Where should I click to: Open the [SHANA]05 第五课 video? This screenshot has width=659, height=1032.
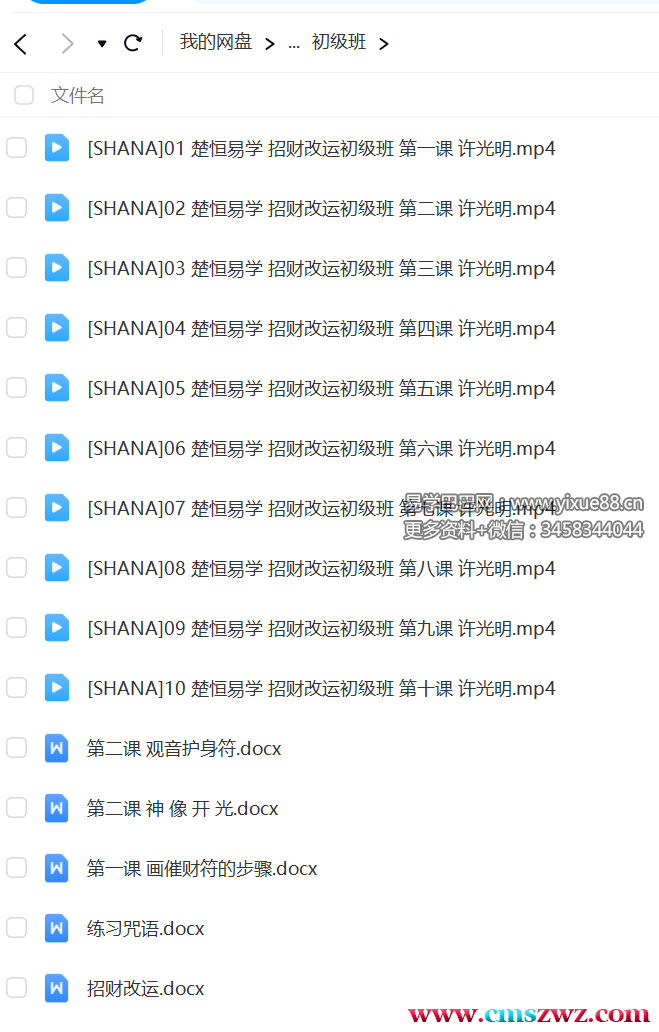(320, 389)
